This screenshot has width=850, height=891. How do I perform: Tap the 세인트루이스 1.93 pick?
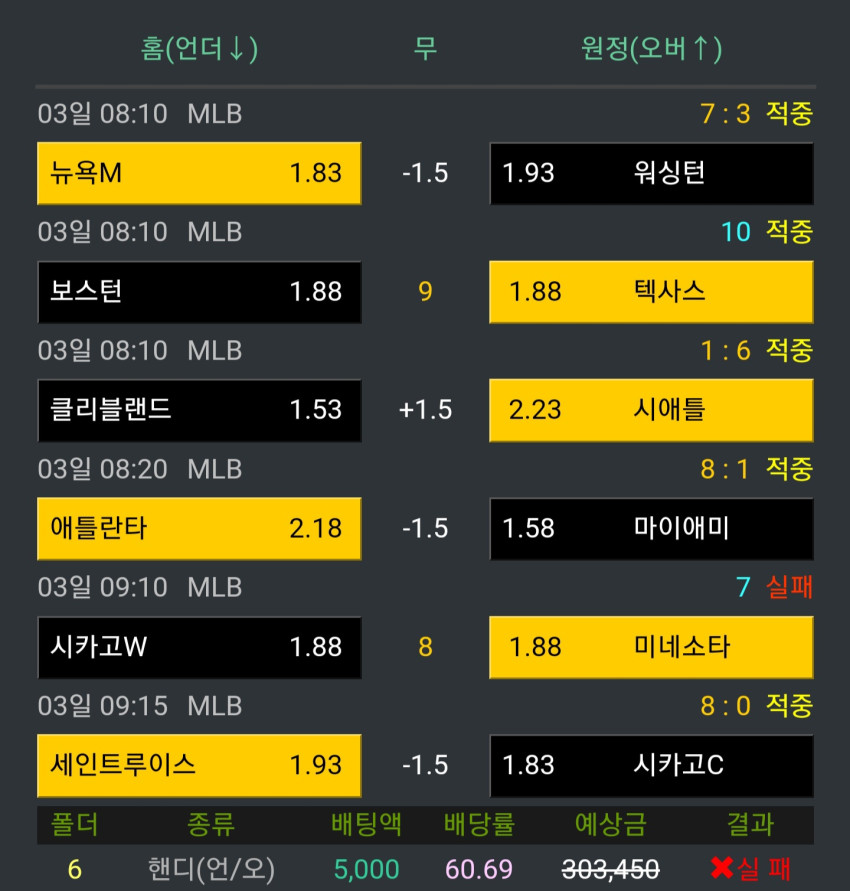pyautogui.click(x=199, y=765)
